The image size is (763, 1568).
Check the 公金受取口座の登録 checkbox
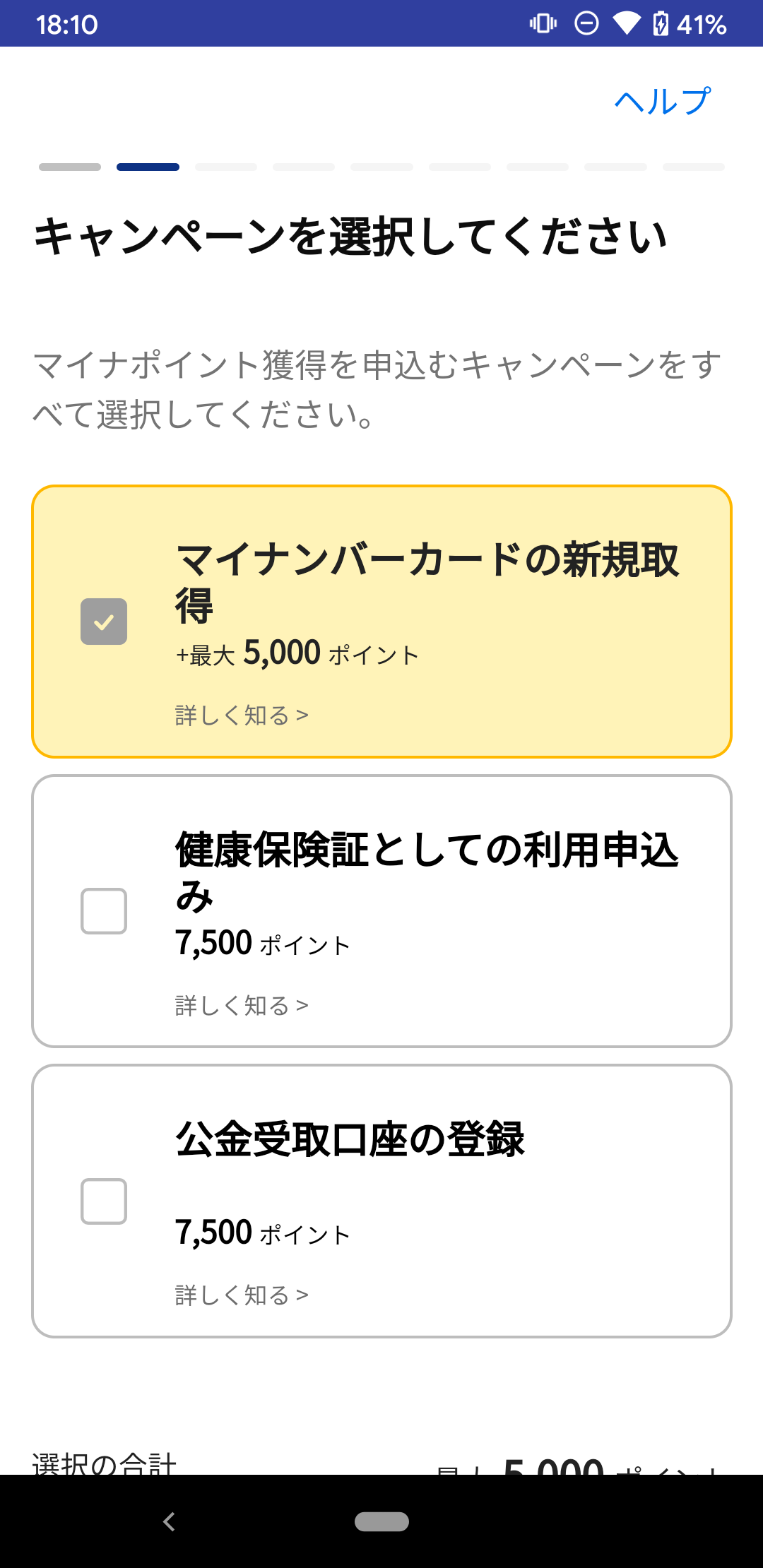104,1201
